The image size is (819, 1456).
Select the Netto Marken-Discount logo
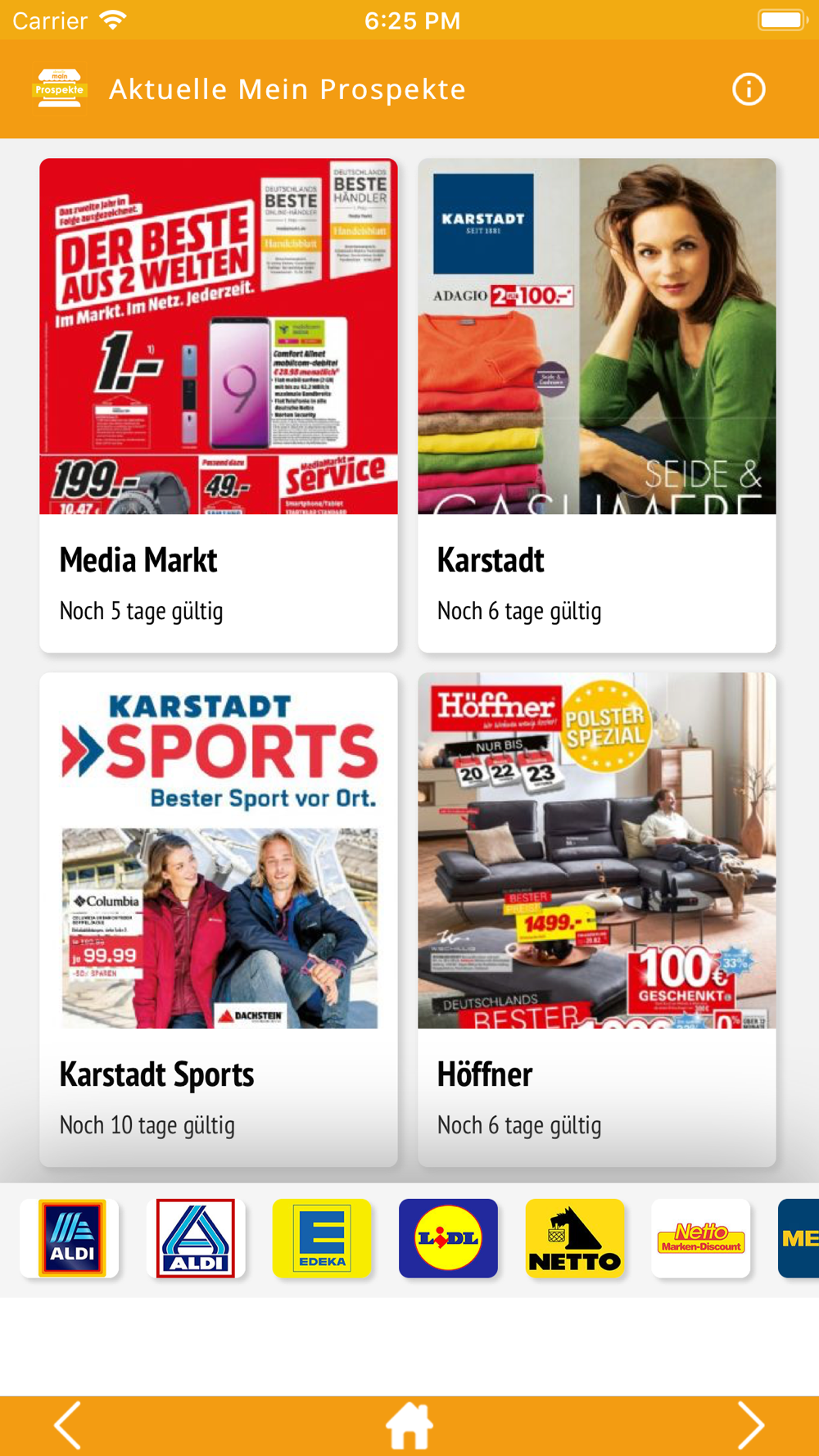(x=701, y=1238)
